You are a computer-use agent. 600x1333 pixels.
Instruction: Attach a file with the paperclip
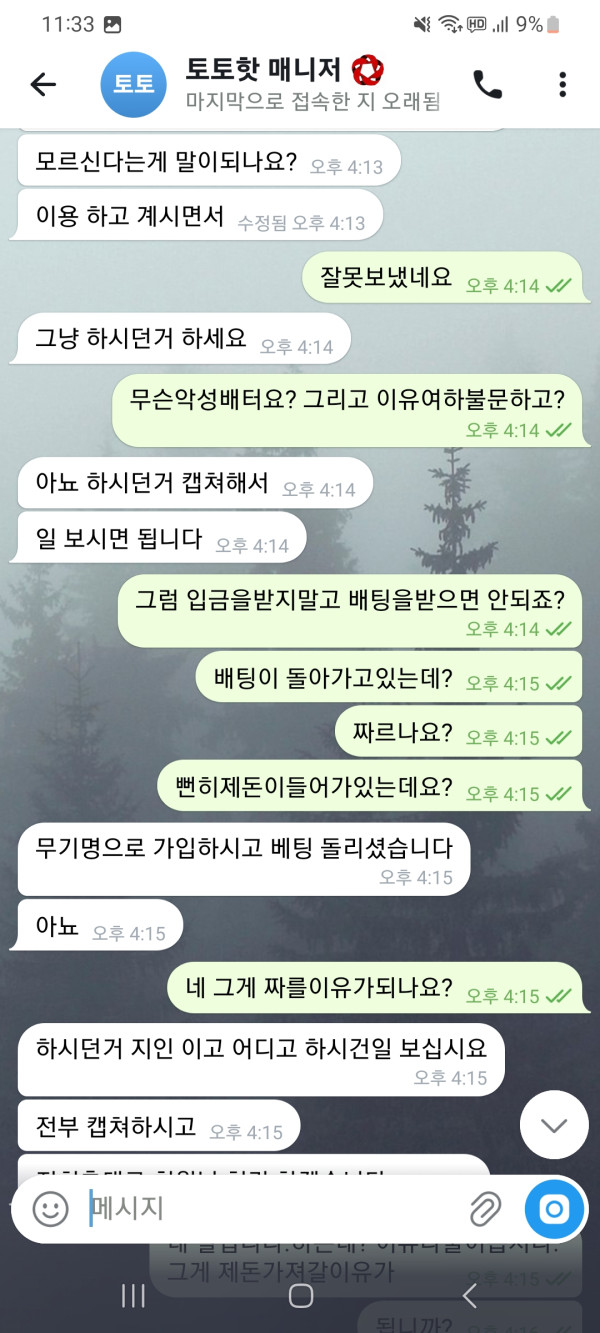pyautogui.click(x=485, y=1210)
